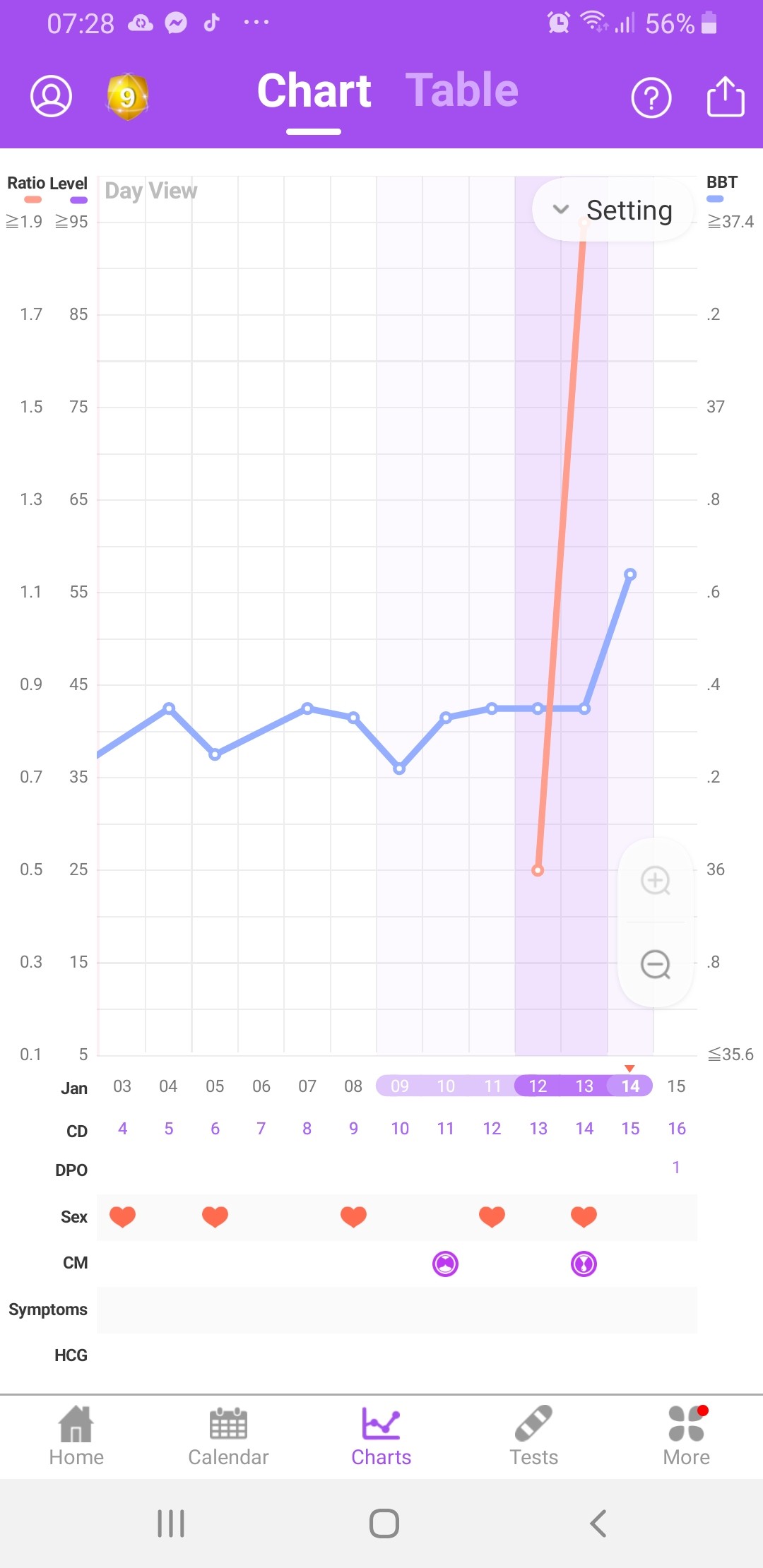
Task: Zoom in on the chart
Action: pyautogui.click(x=656, y=881)
